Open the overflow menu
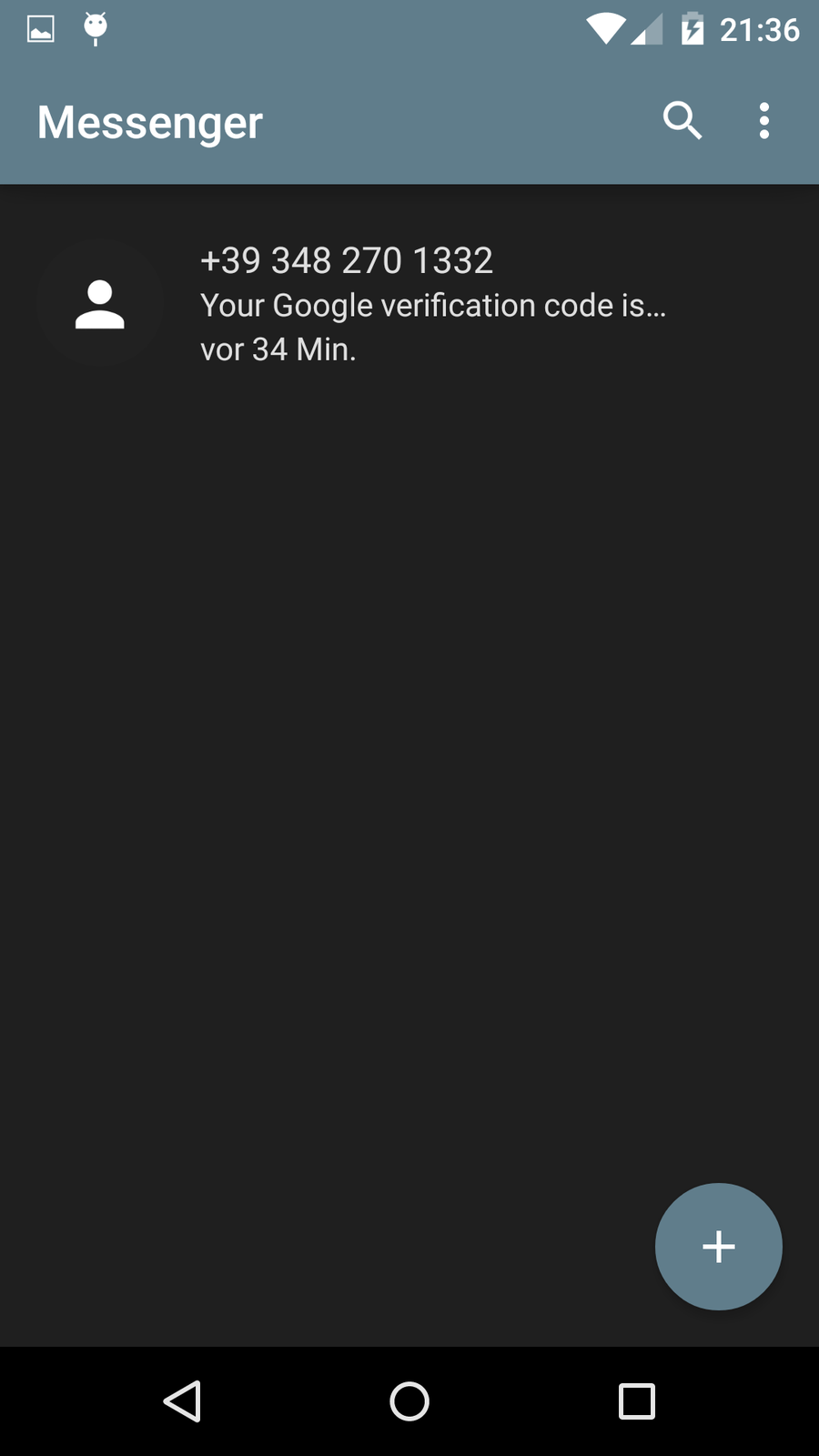Viewport: 819px width, 1456px height. tap(763, 120)
